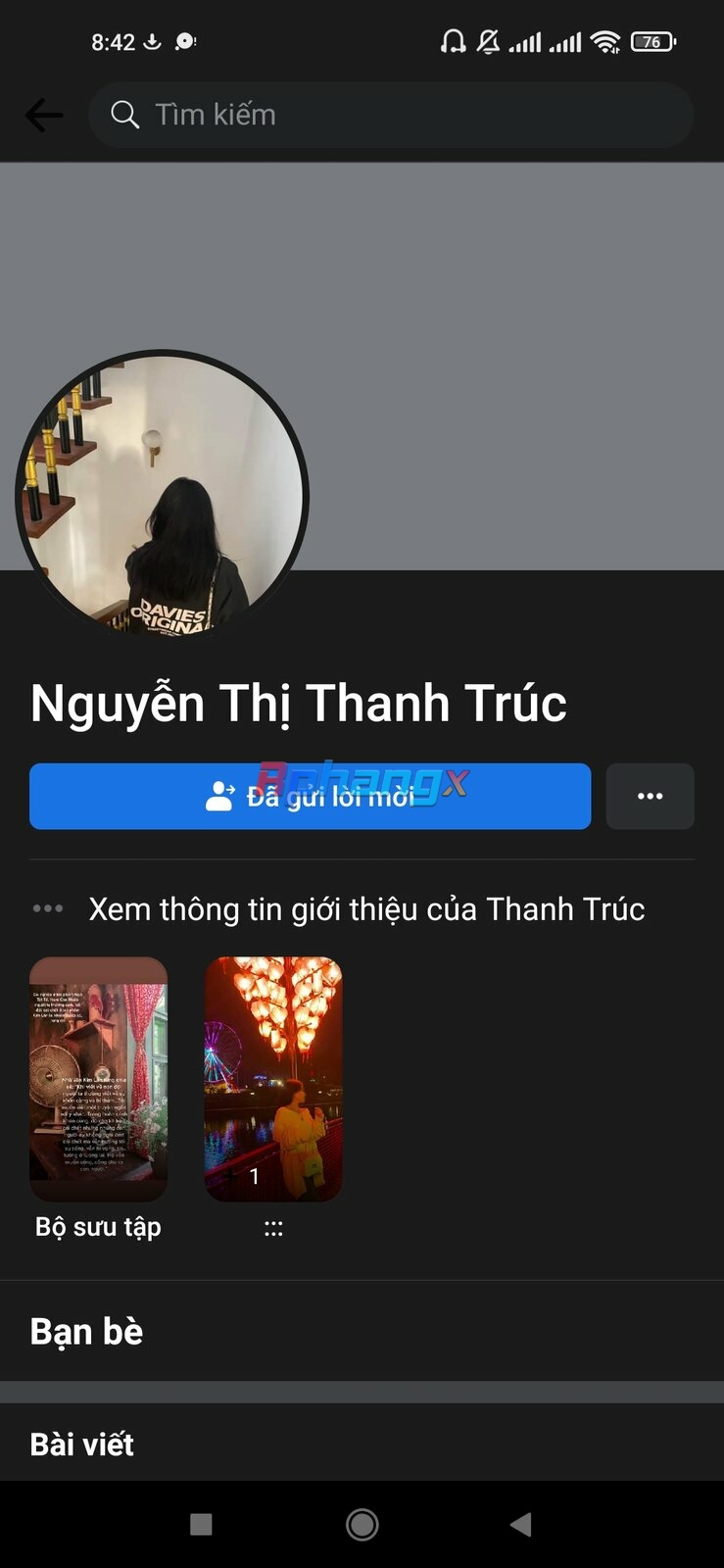Open the Tìm kiếm search field

(391, 115)
